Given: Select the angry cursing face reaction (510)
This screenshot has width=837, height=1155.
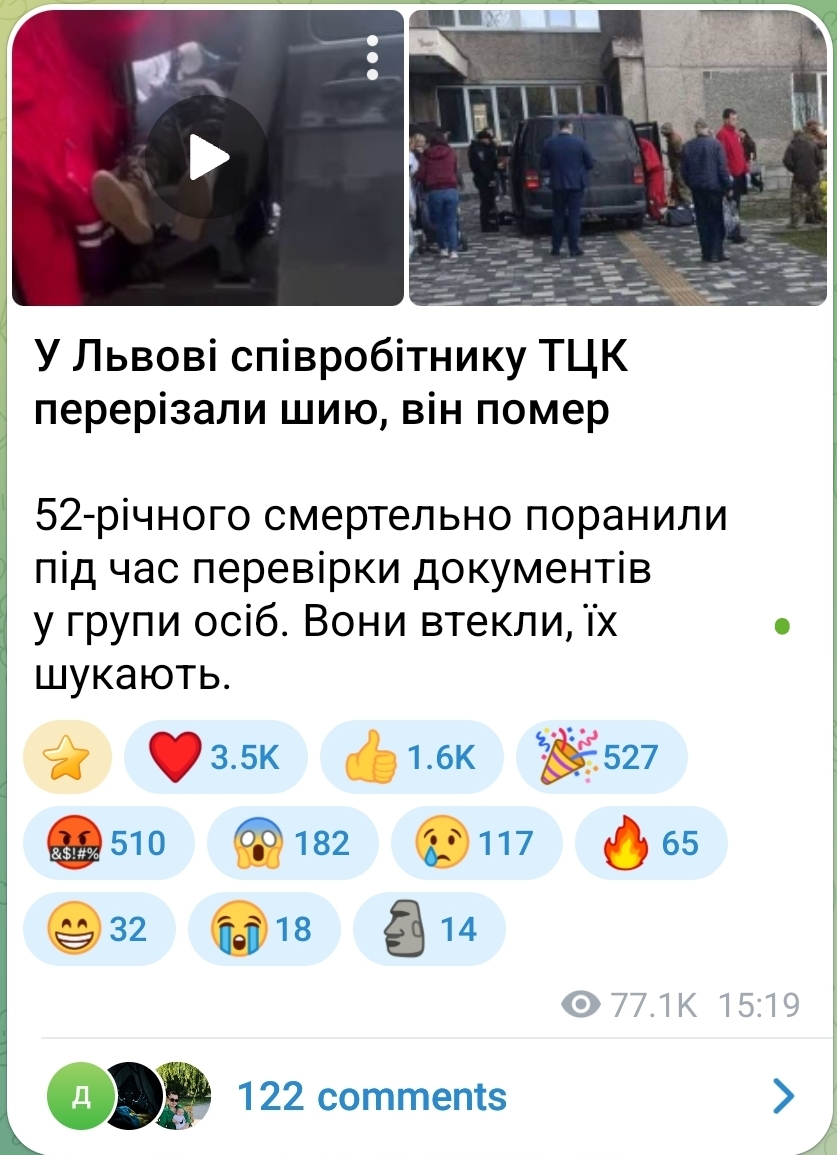Looking at the screenshot, I should pyautogui.click(x=108, y=844).
